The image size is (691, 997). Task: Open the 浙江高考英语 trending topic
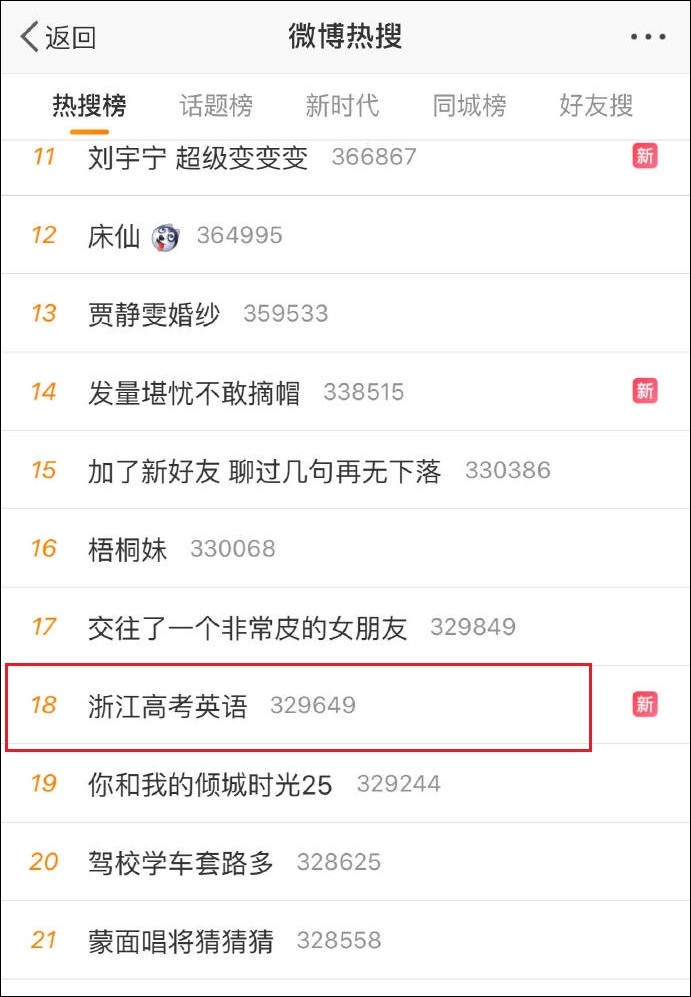point(168,706)
